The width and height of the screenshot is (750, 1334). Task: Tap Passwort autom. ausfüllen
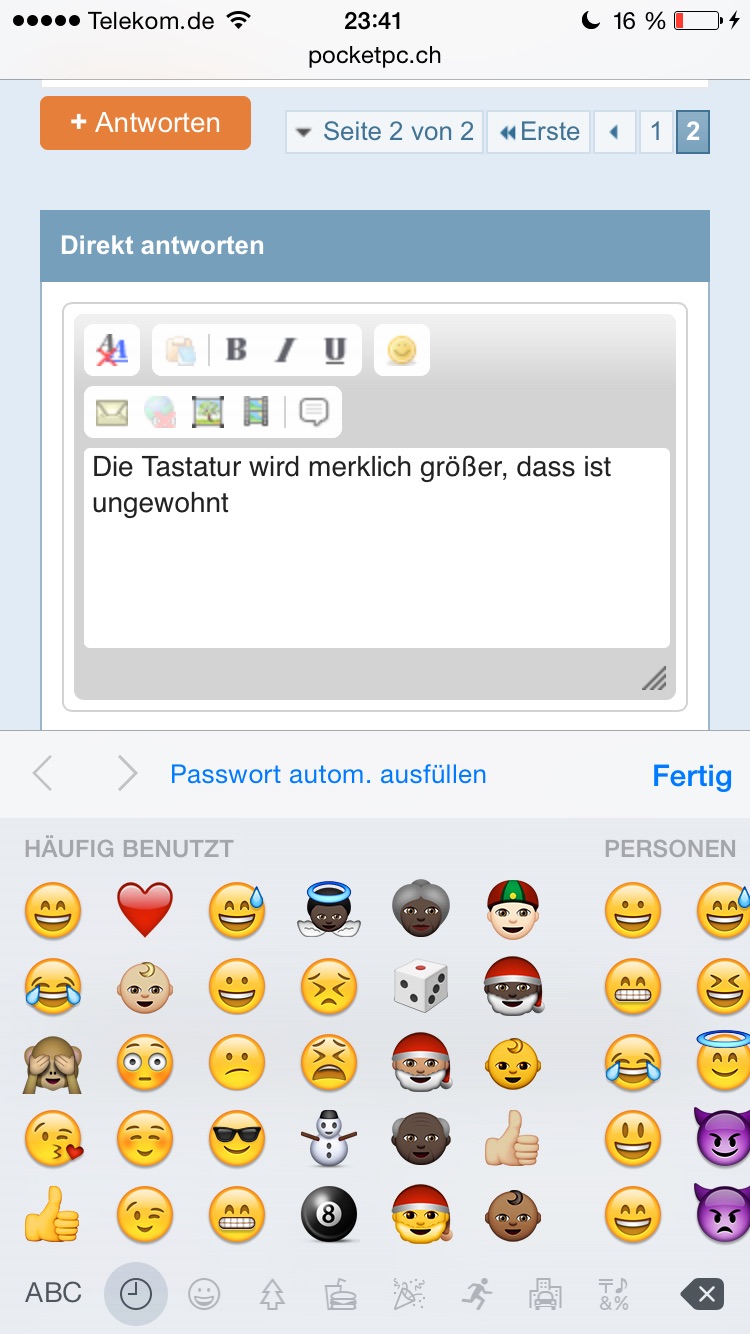pyautogui.click(x=328, y=774)
